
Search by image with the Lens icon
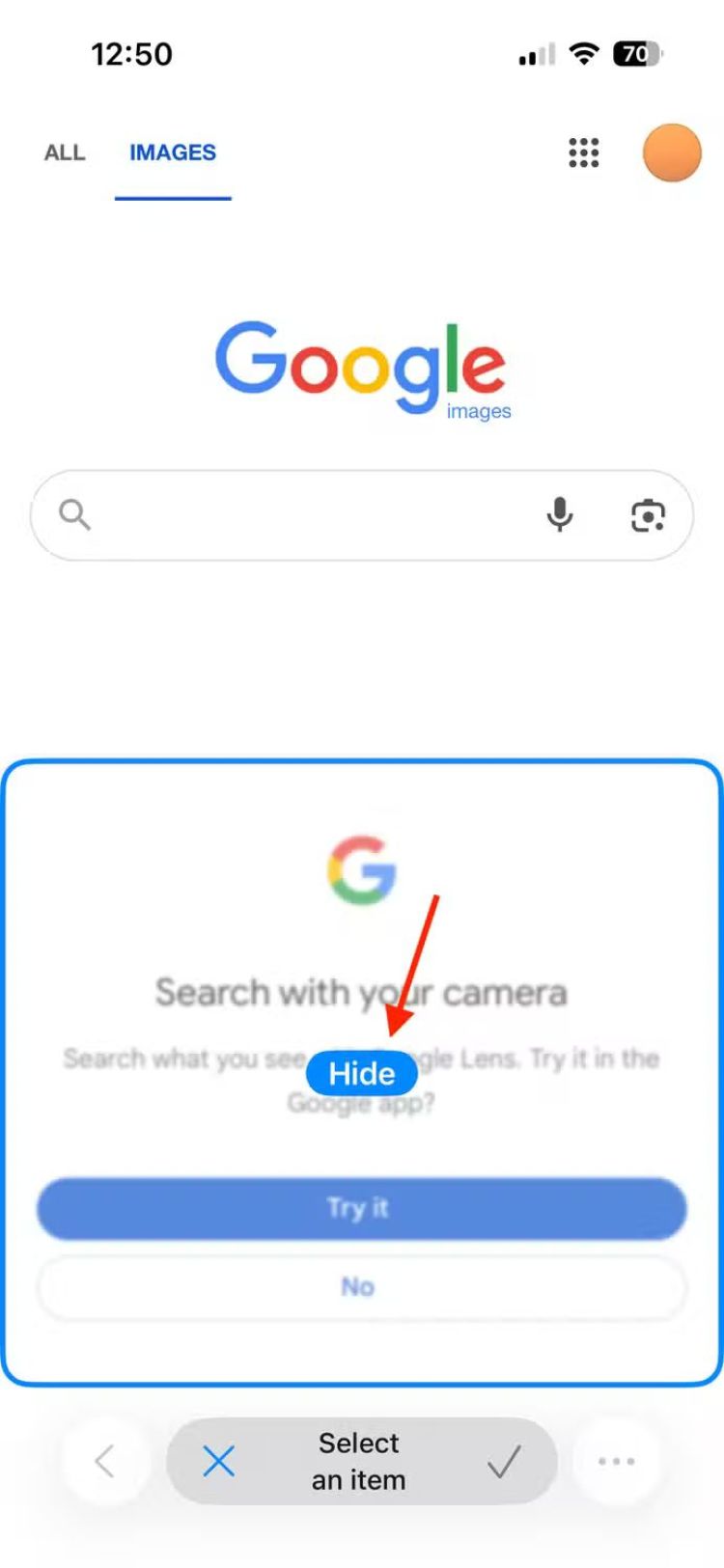pyautogui.click(x=648, y=515)
